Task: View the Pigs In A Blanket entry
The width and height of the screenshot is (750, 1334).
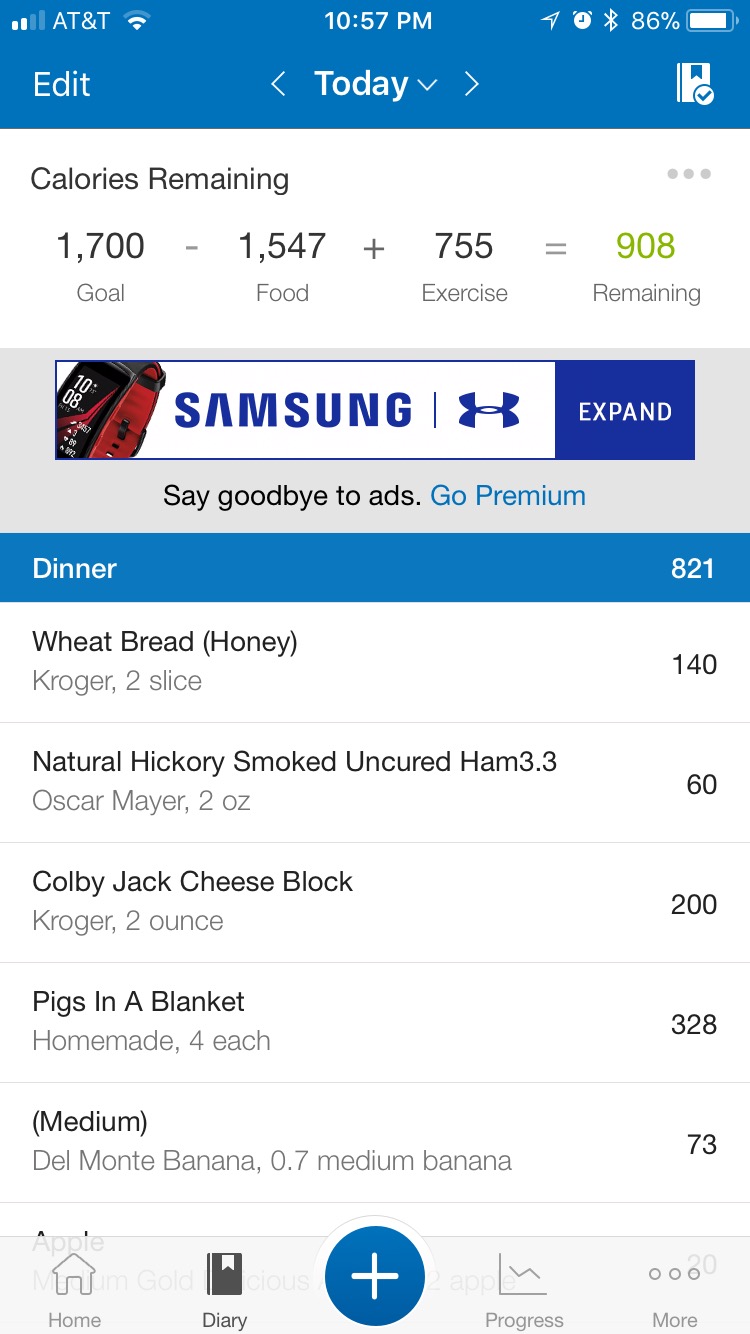Action: click(375, 1022)
